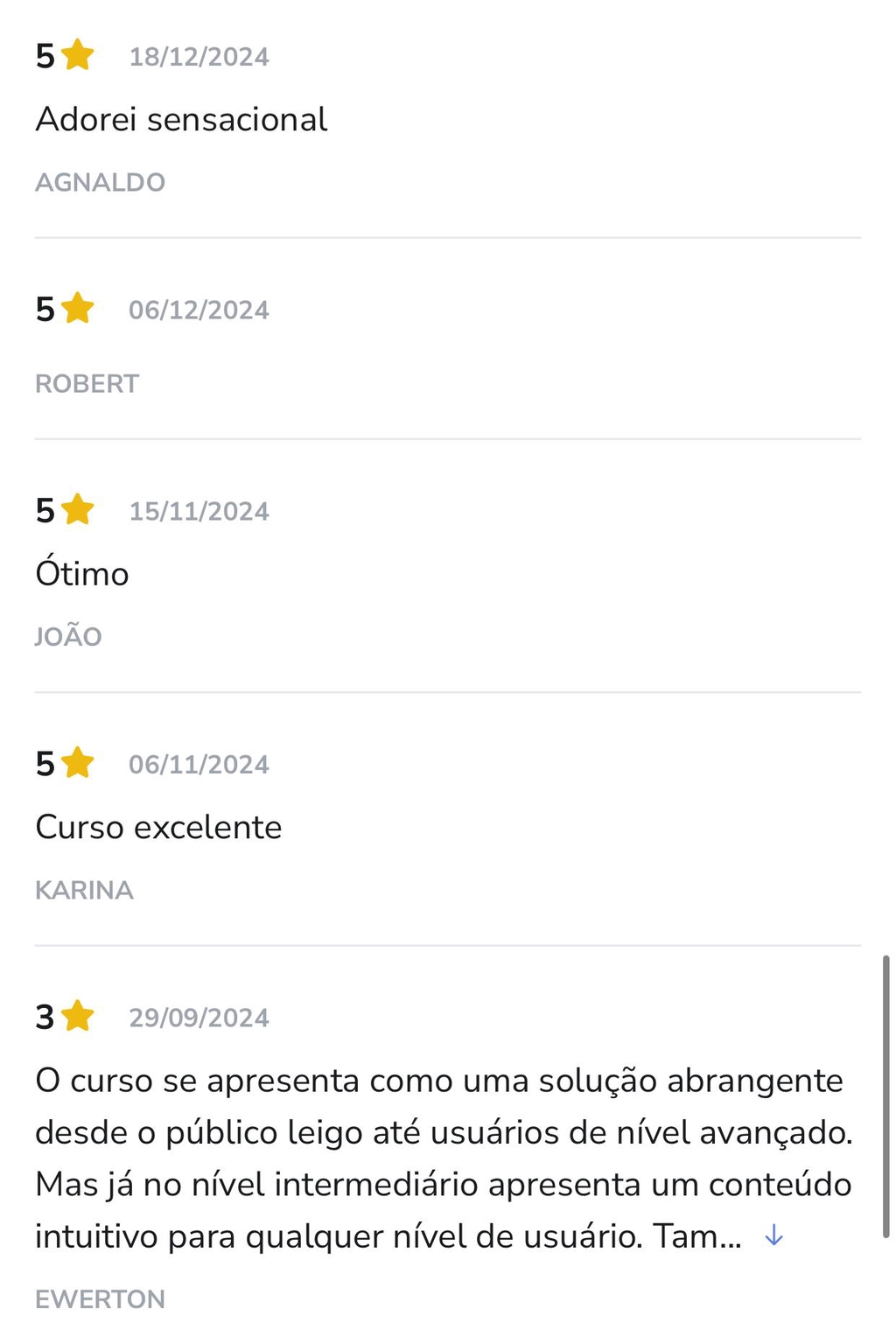896x1337 pixels.
Task: Expand Ewerton's truncated review with the arrow
Action: click(775, 1235)
